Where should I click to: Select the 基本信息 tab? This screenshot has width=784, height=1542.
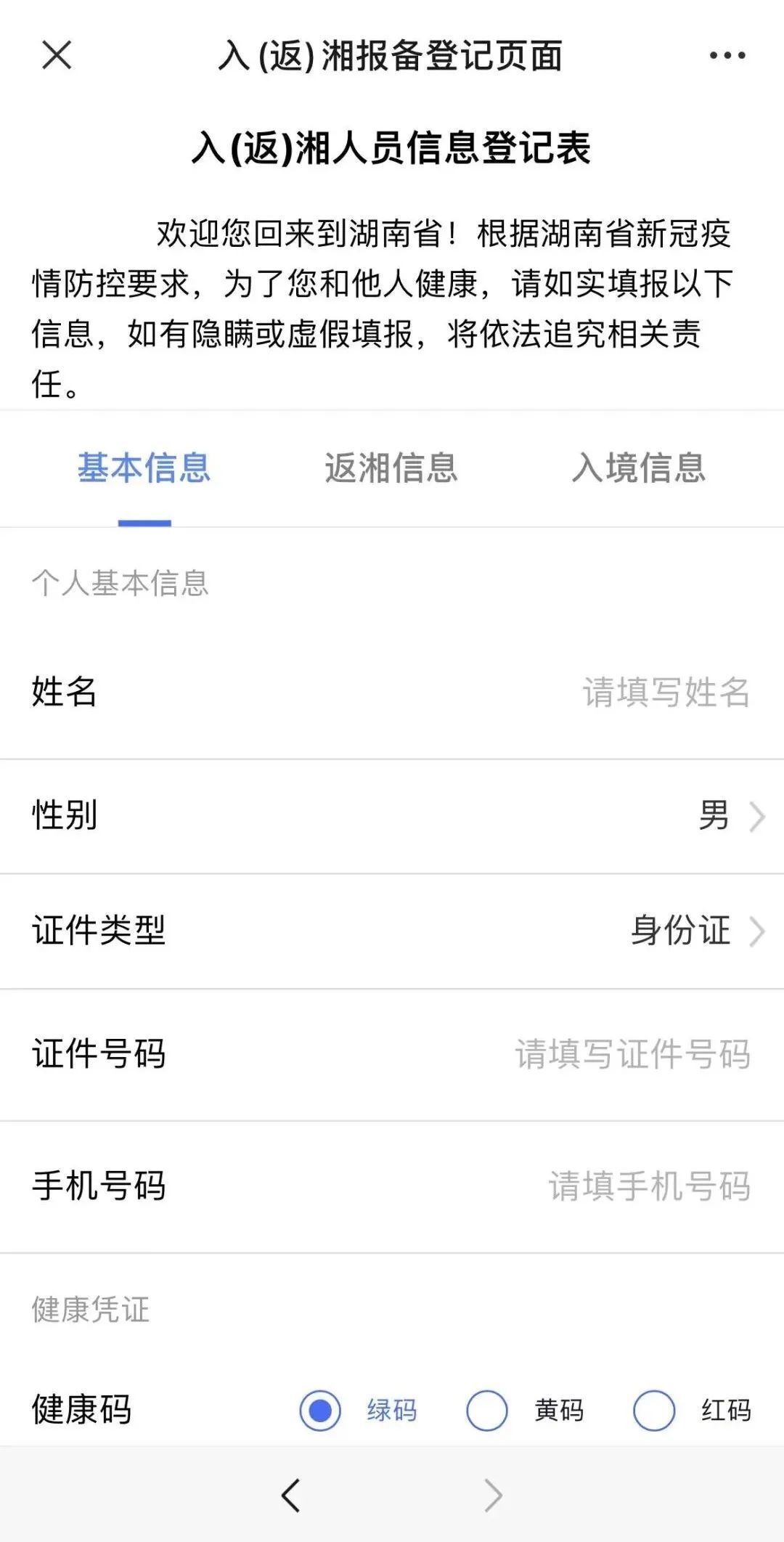pyautogui.click(x=144, y=468)
